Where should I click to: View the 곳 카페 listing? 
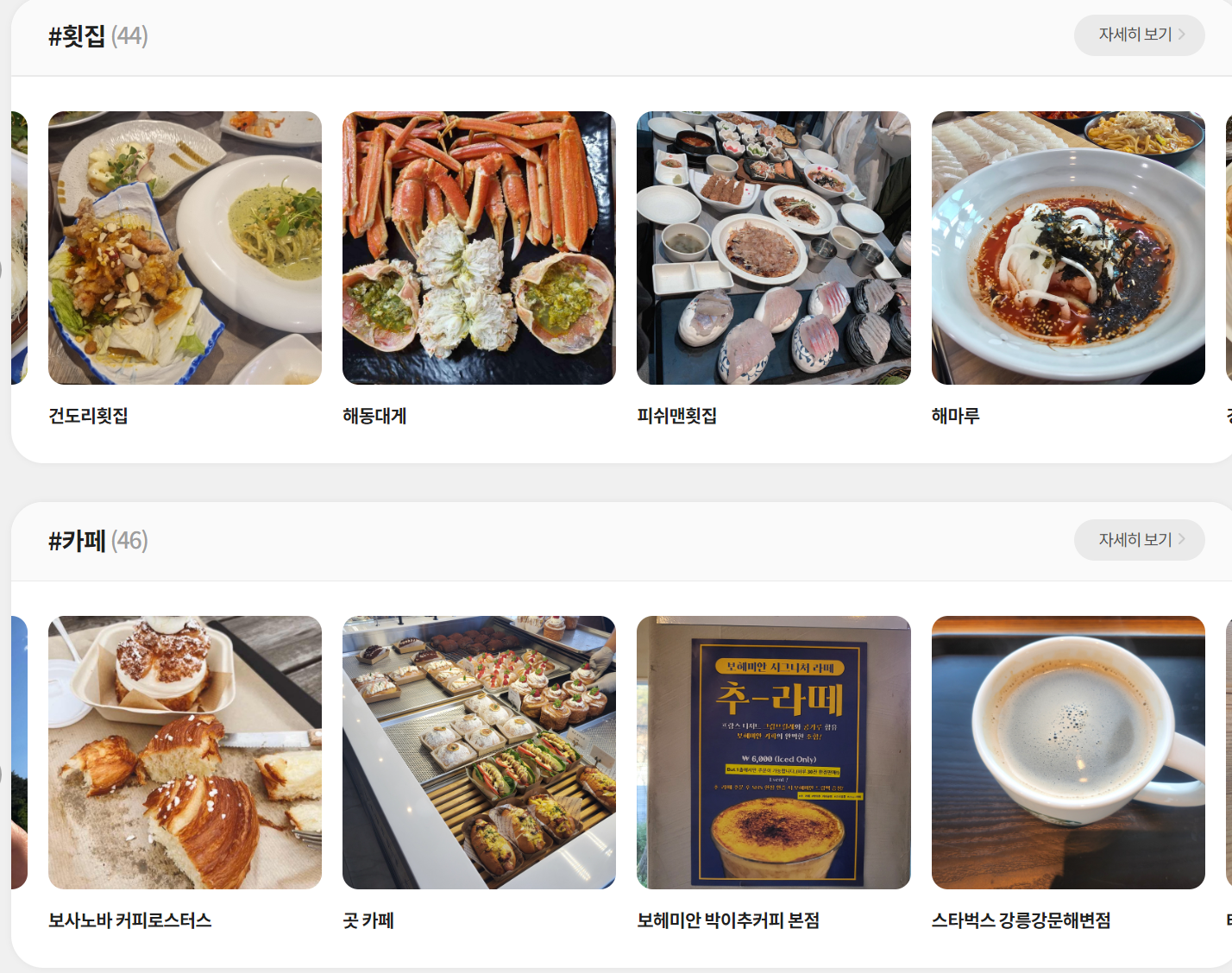479,752
